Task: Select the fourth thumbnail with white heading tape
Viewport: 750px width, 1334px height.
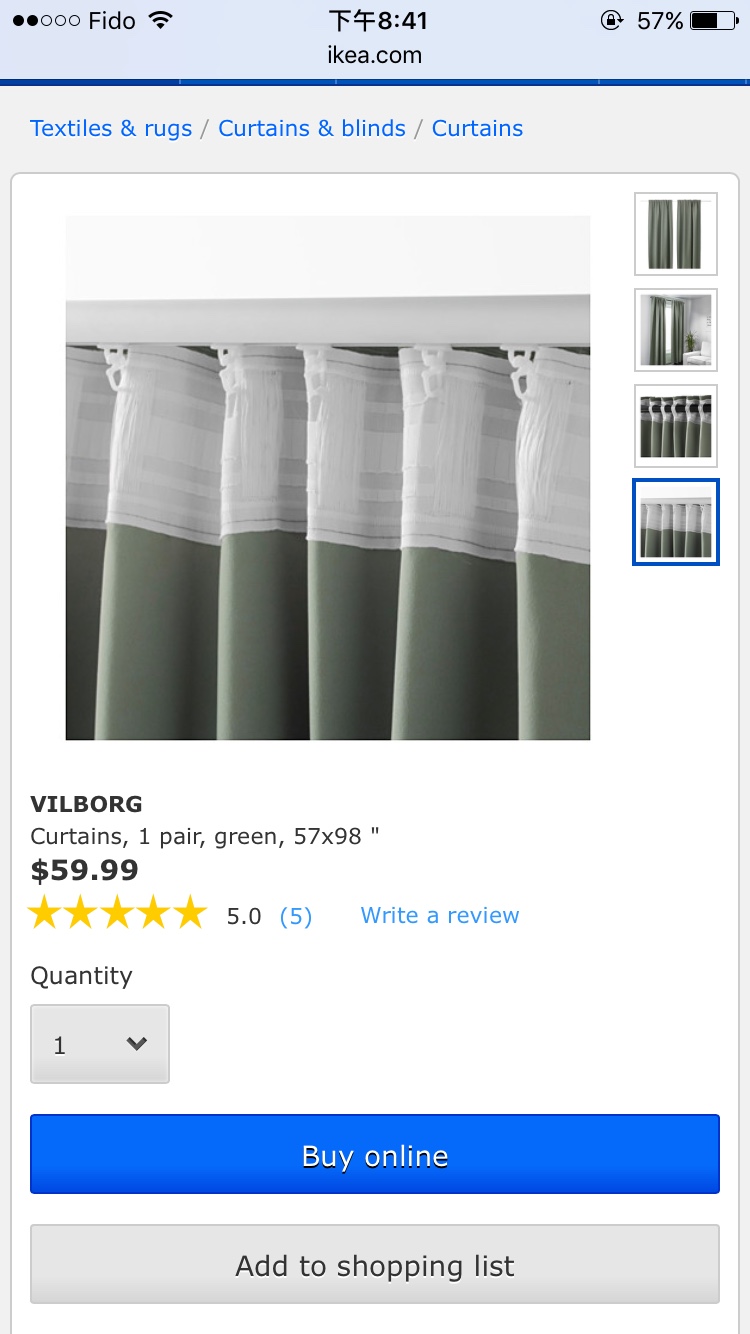Action: [676, 522]
